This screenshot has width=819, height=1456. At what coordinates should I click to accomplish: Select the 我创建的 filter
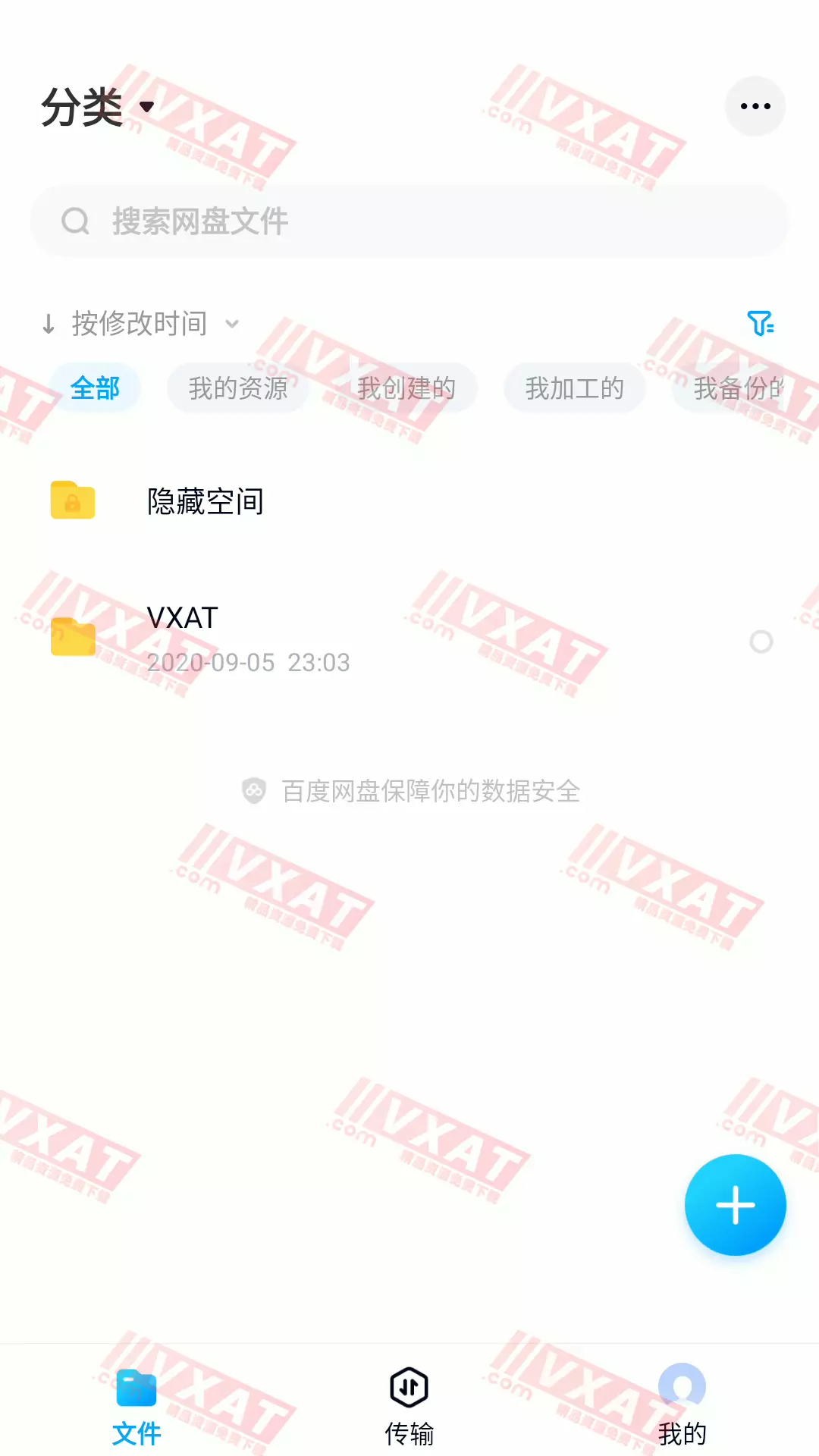[407, 388]
